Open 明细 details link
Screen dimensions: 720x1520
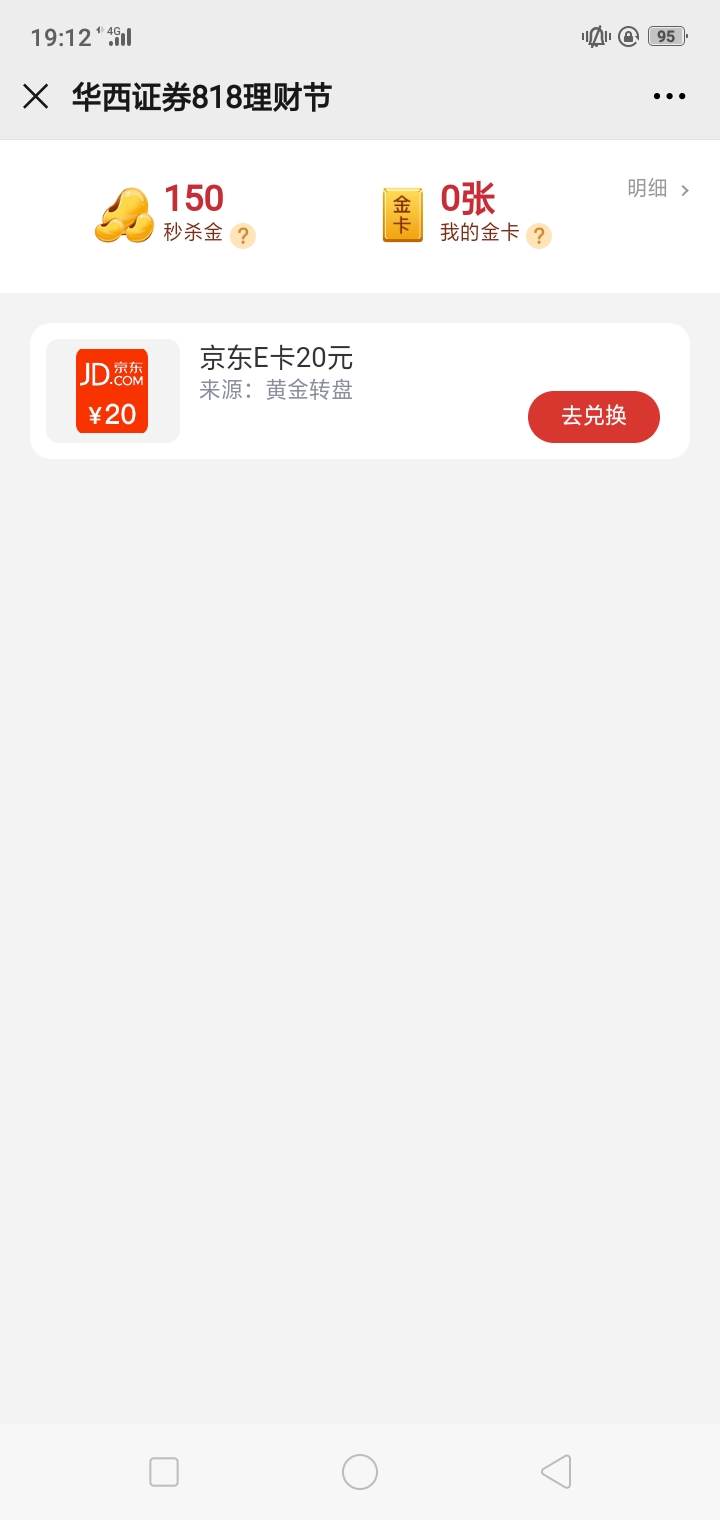tap(658, 189)
